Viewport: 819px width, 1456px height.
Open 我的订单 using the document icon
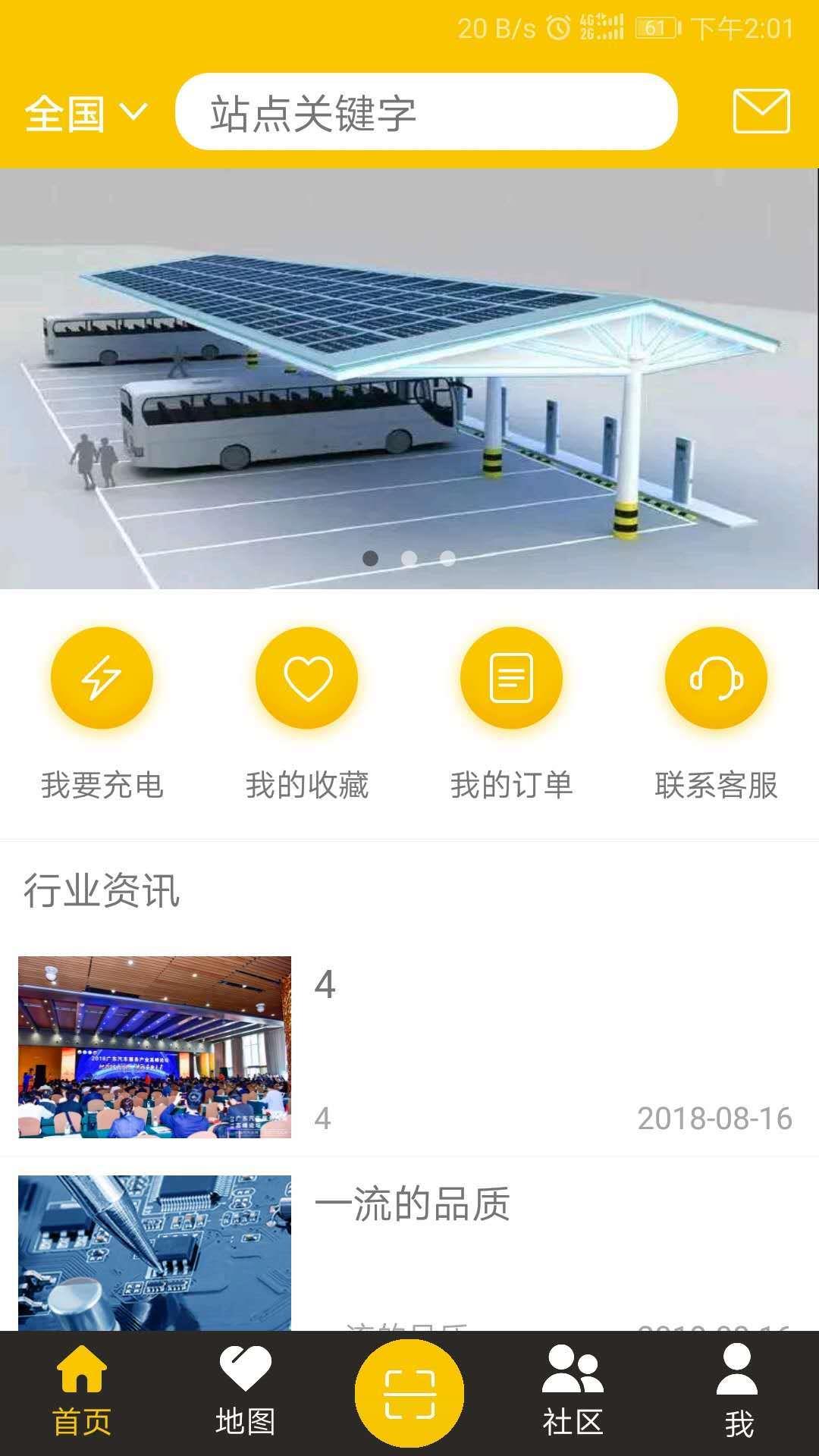[x=512, y=679]
